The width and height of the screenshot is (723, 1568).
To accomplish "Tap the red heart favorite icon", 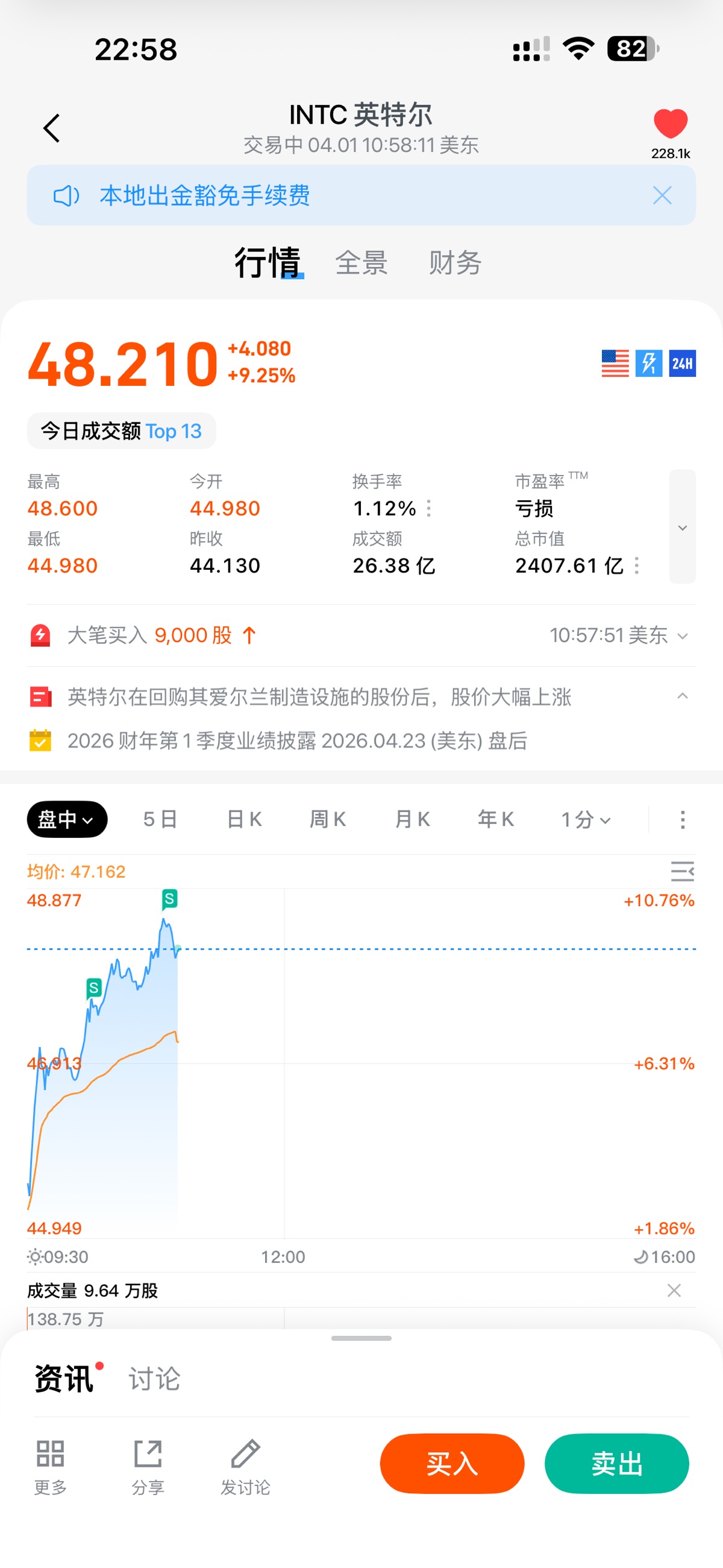I will point(670,124).
